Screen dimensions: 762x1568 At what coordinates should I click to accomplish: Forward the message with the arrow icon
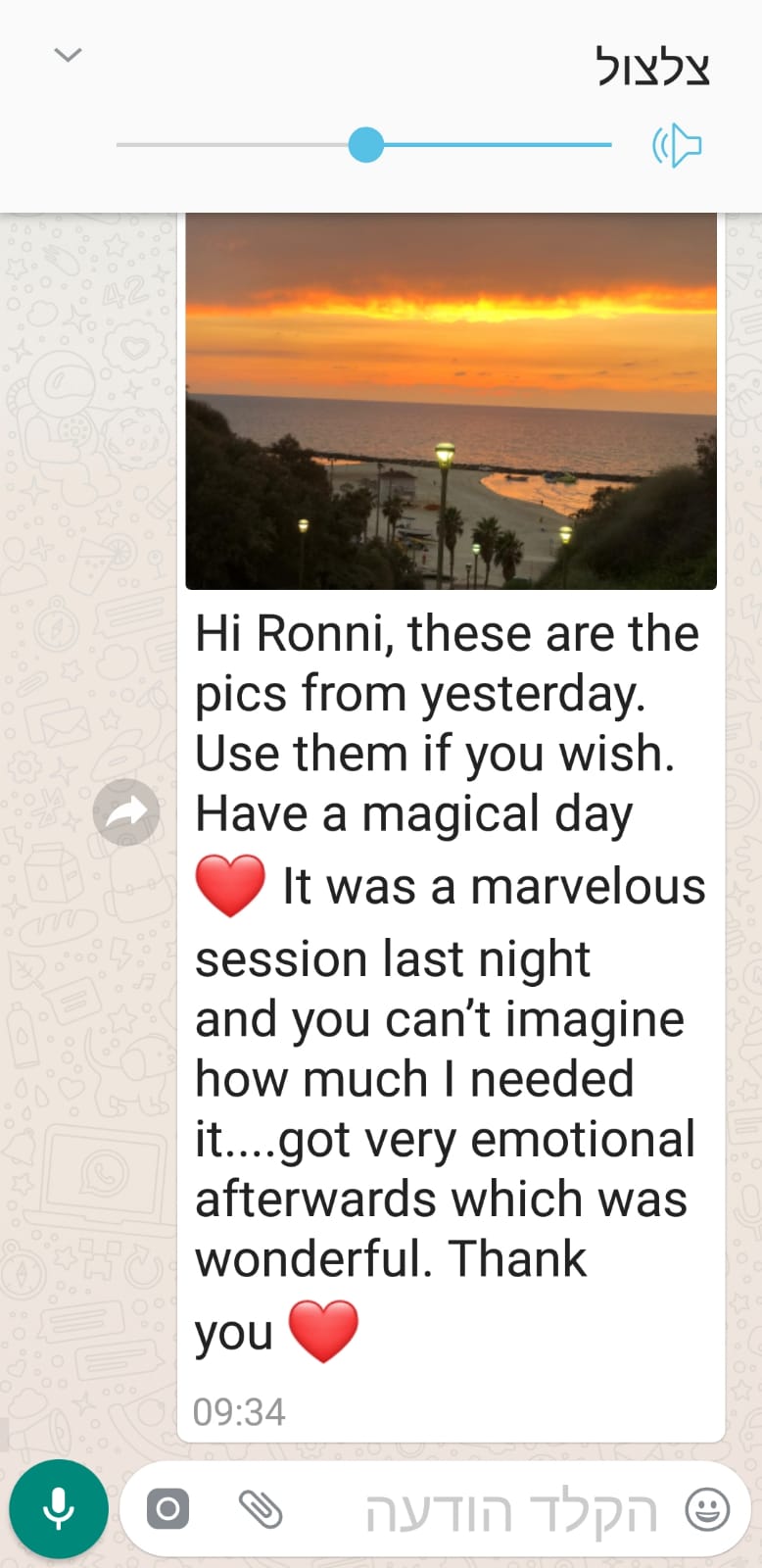[x=126, y=812]
